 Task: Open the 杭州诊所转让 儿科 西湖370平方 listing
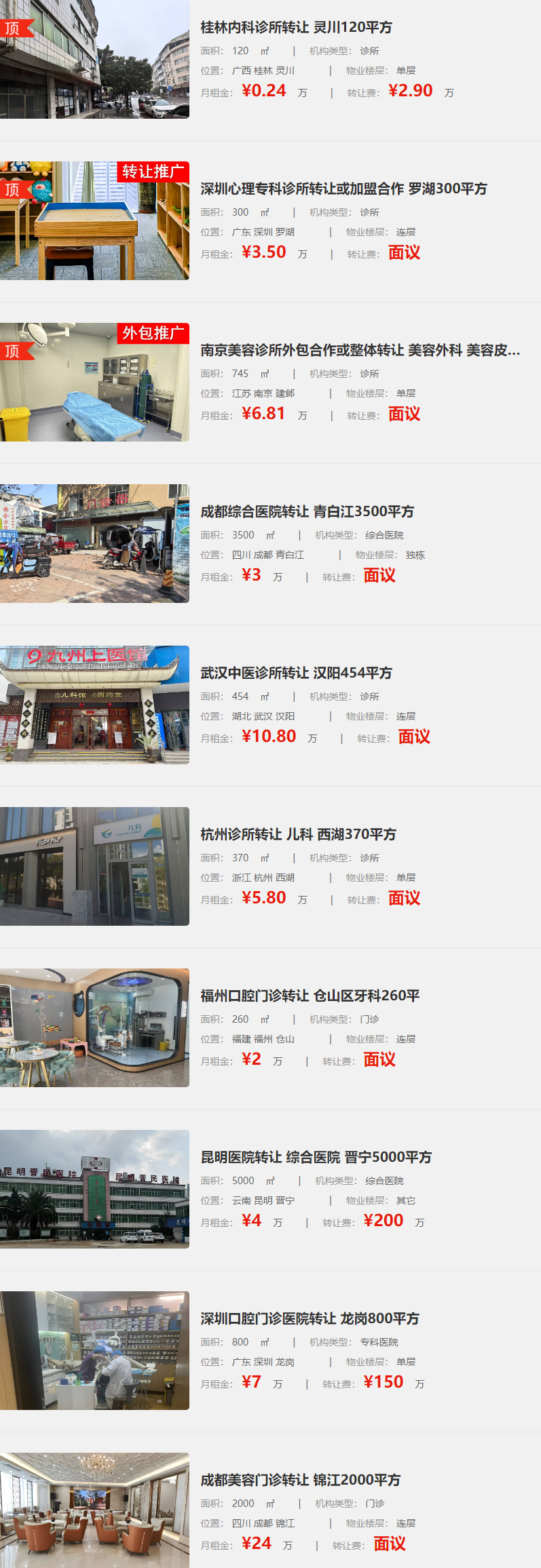[x=298, y=835]
